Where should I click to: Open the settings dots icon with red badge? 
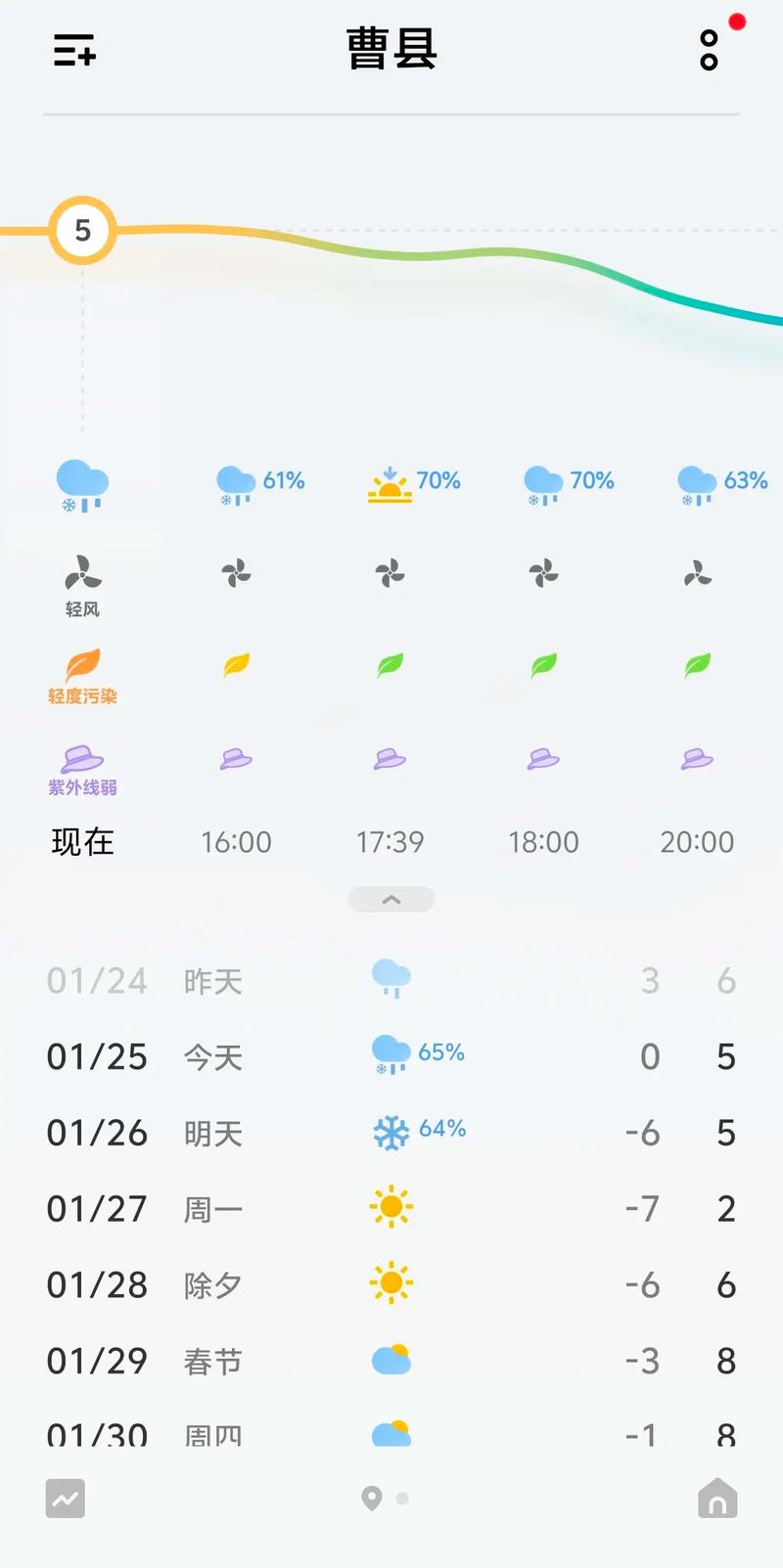[707, 51]
